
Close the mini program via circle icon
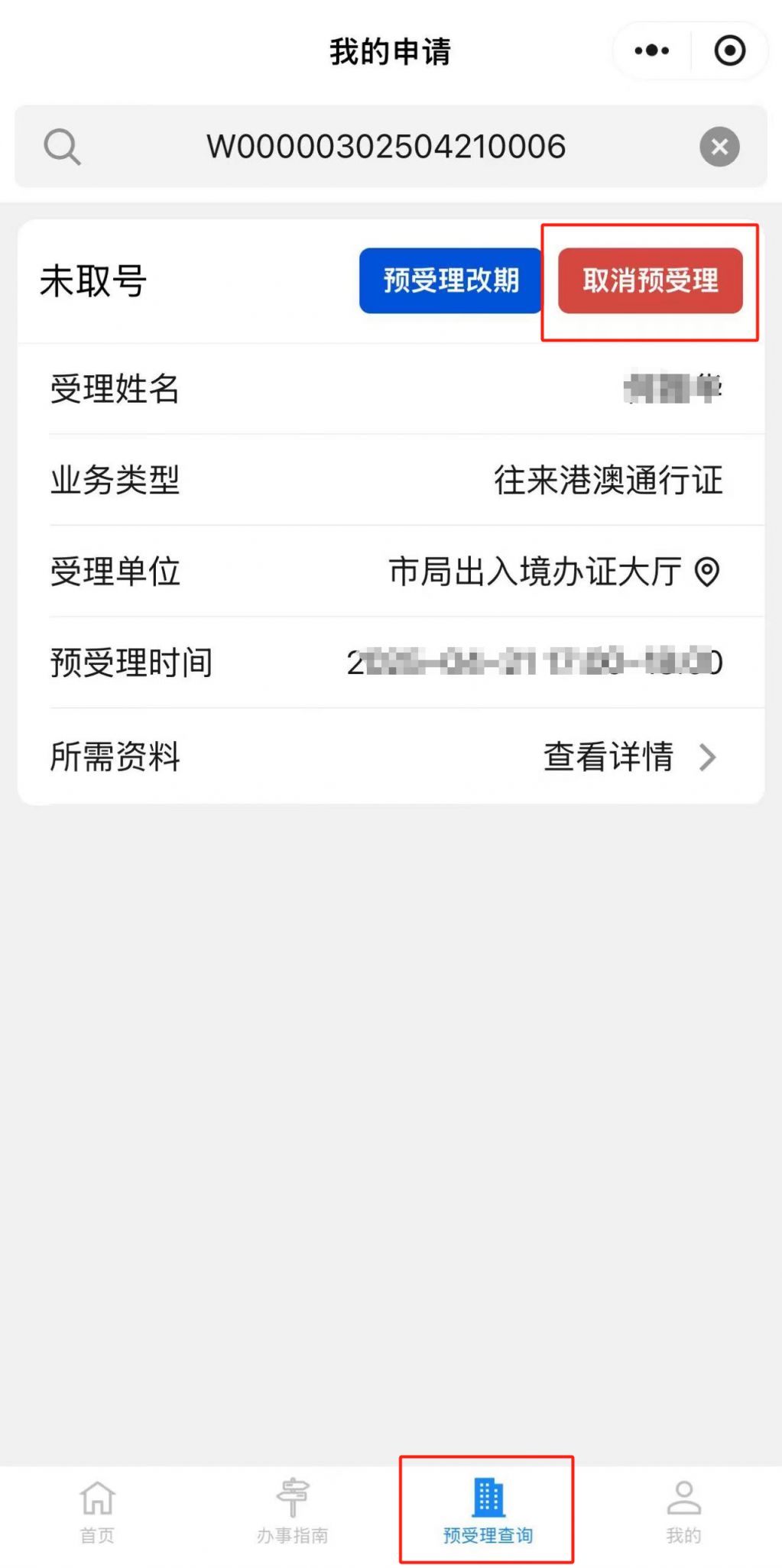click(x=729, y=51)
